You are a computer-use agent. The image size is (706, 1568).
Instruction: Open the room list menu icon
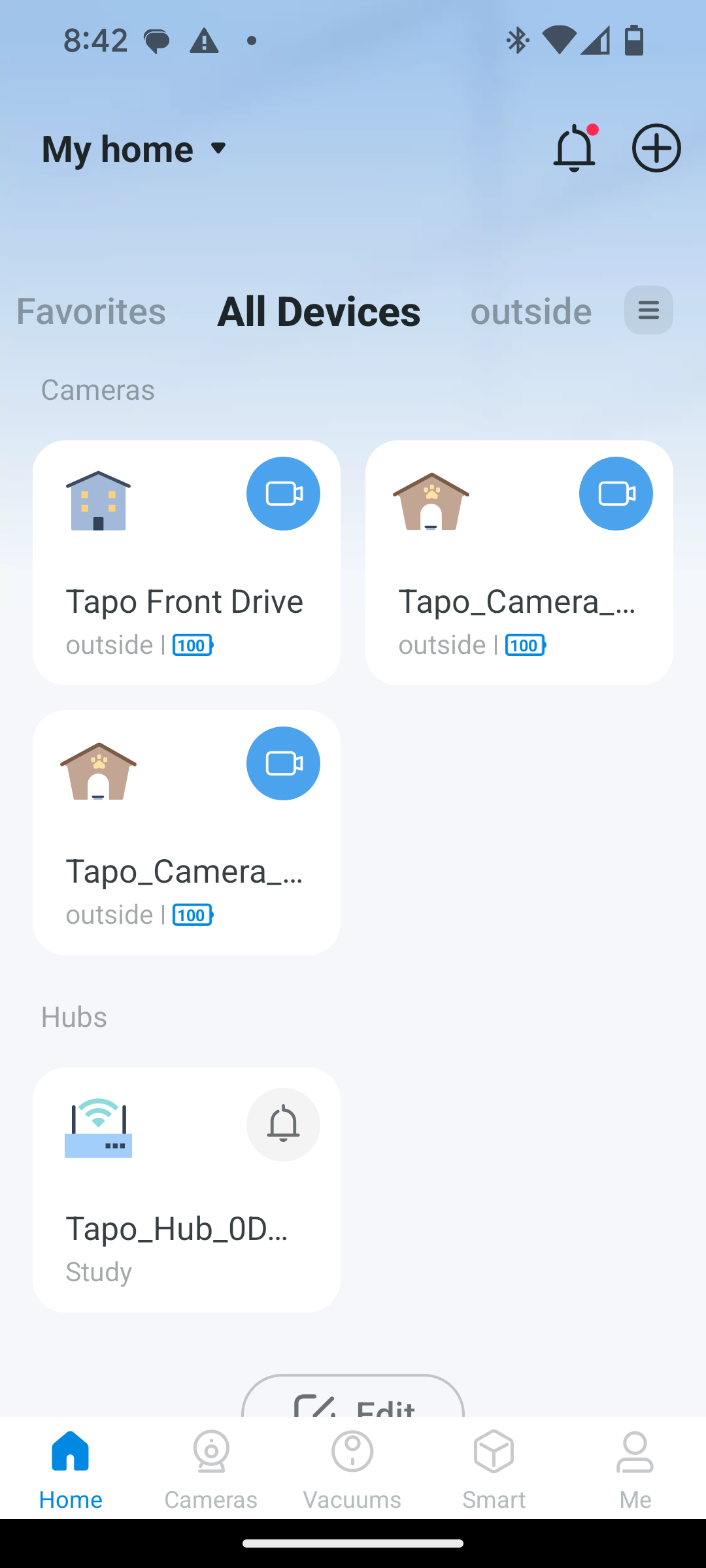point(648,310)
